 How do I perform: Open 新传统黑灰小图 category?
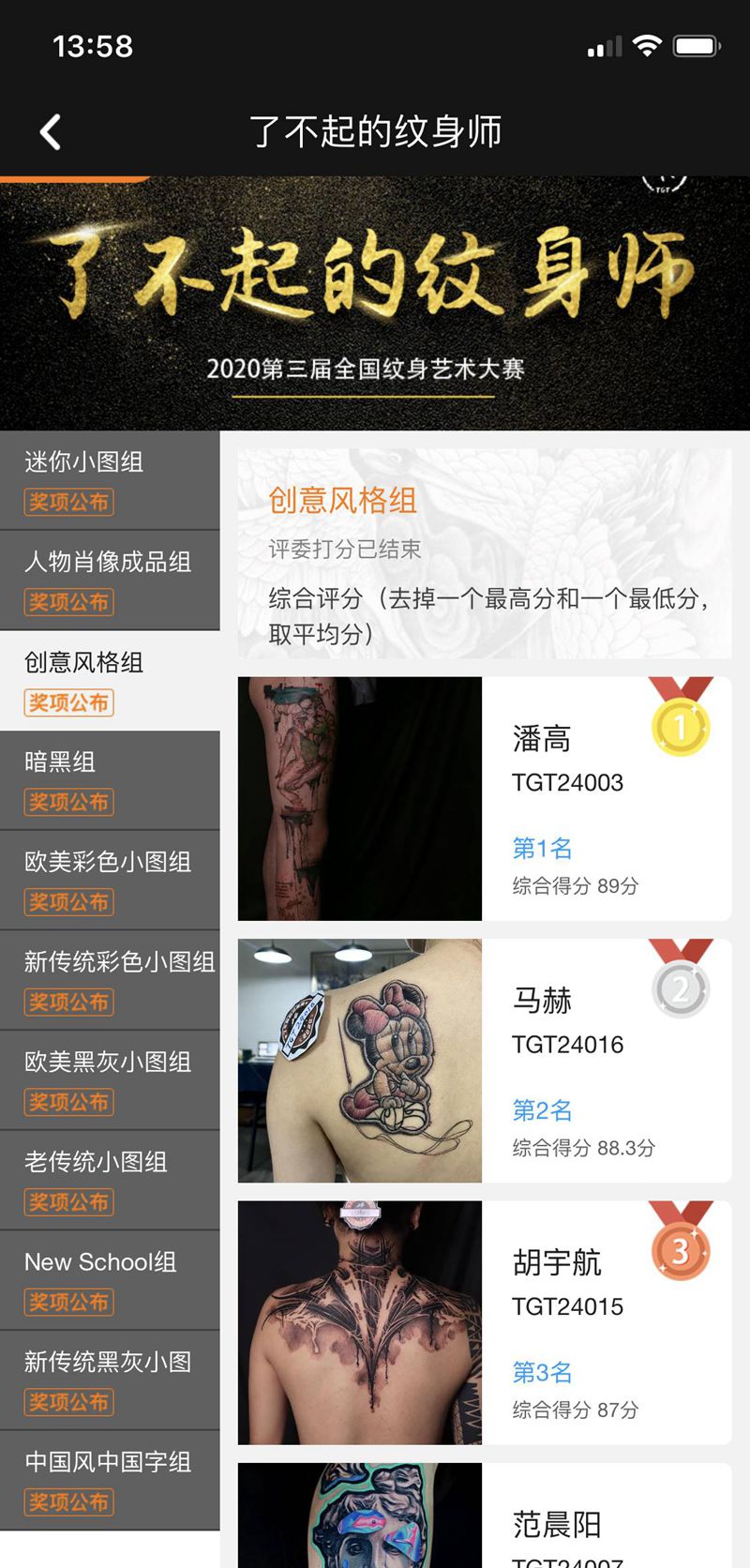pyautogui.click(x=109, y=1380)
